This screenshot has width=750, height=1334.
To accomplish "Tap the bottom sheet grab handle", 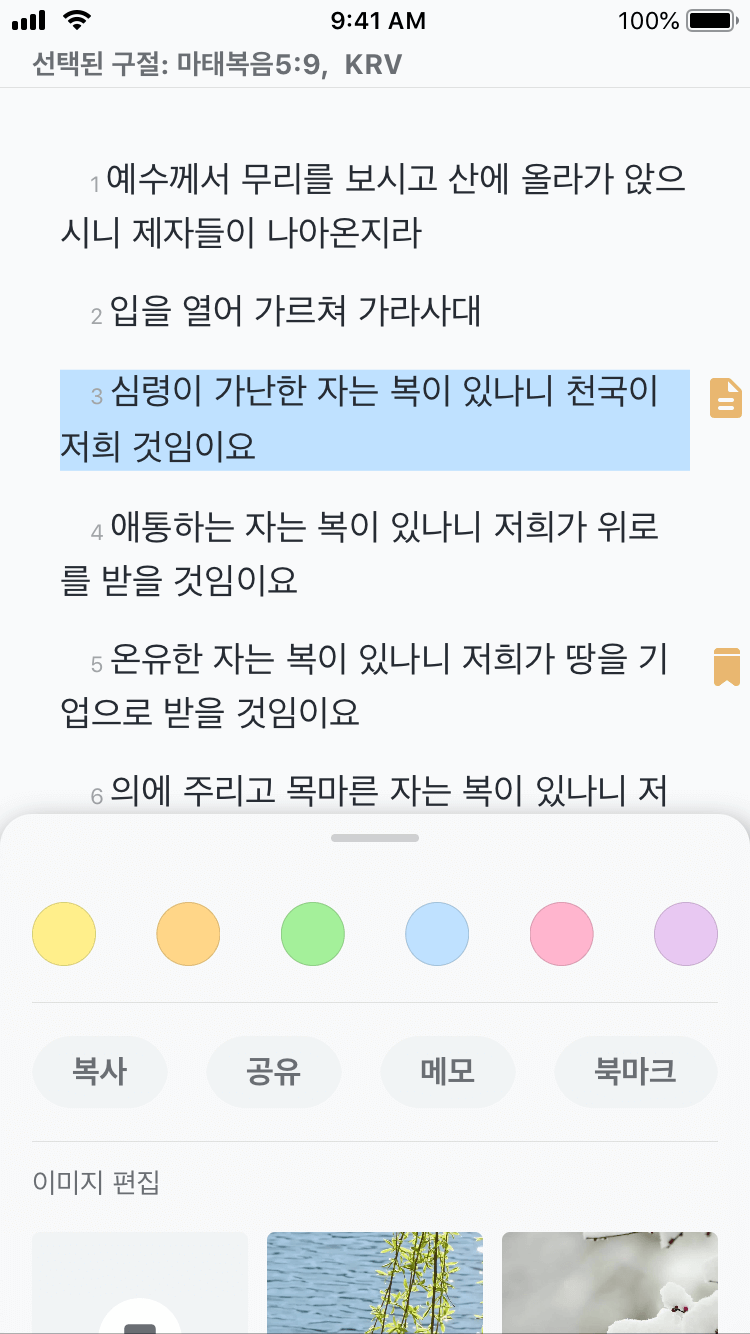I will [x=375, y=838].
